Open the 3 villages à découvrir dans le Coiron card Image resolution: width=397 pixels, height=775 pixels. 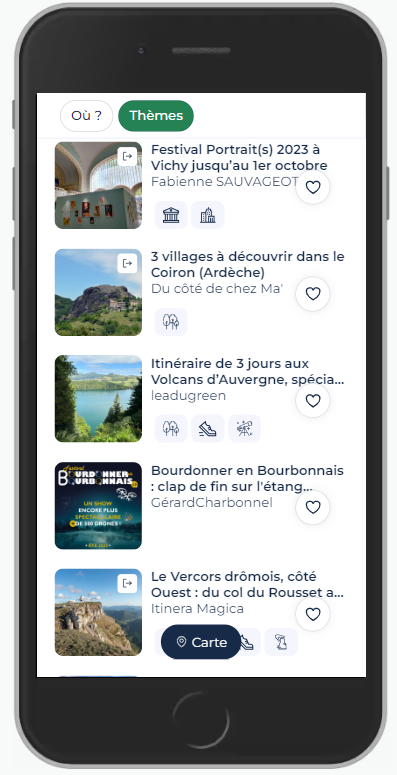pyautogui.click(x=200, y=292)
